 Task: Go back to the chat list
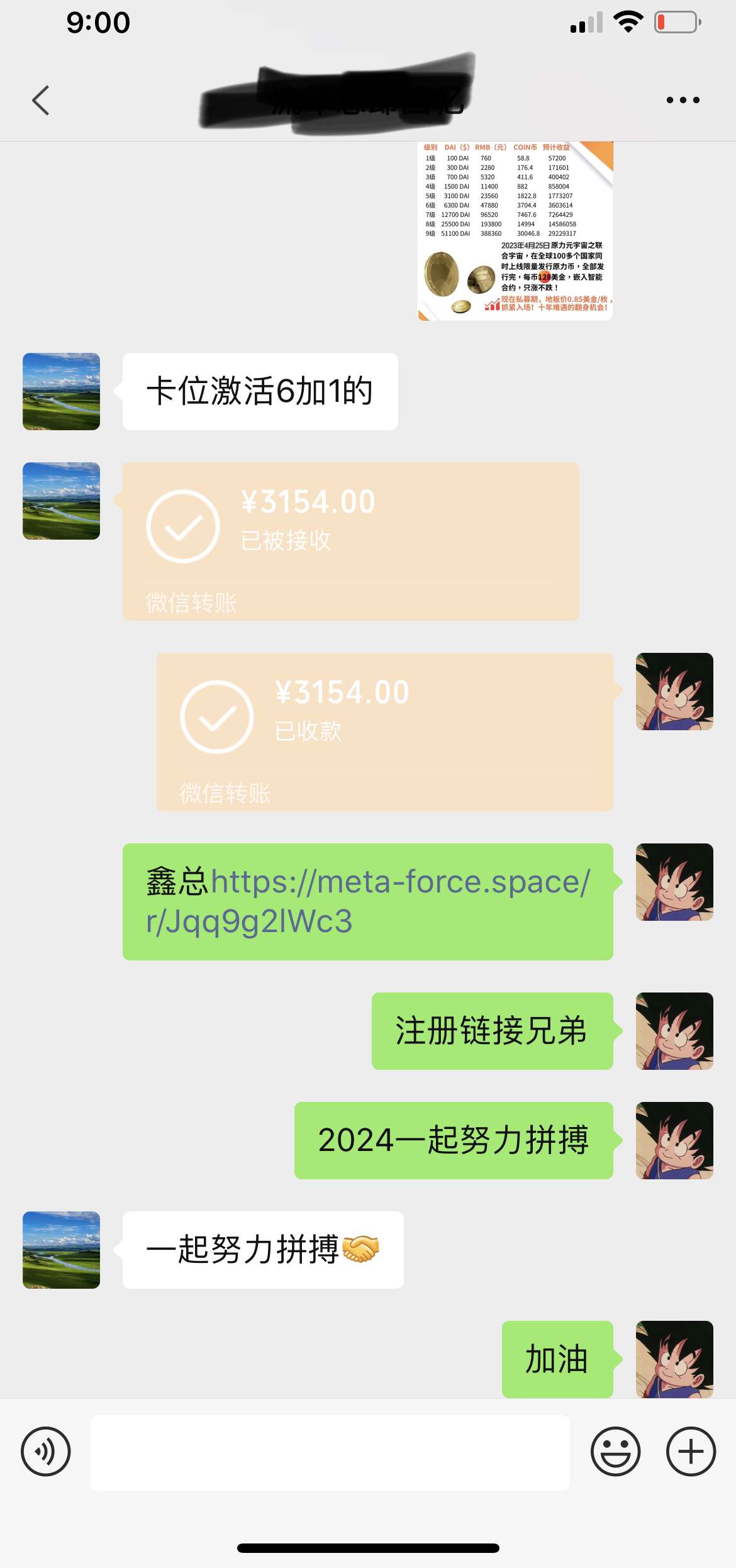pyautogui.click(x=41, y=101)
